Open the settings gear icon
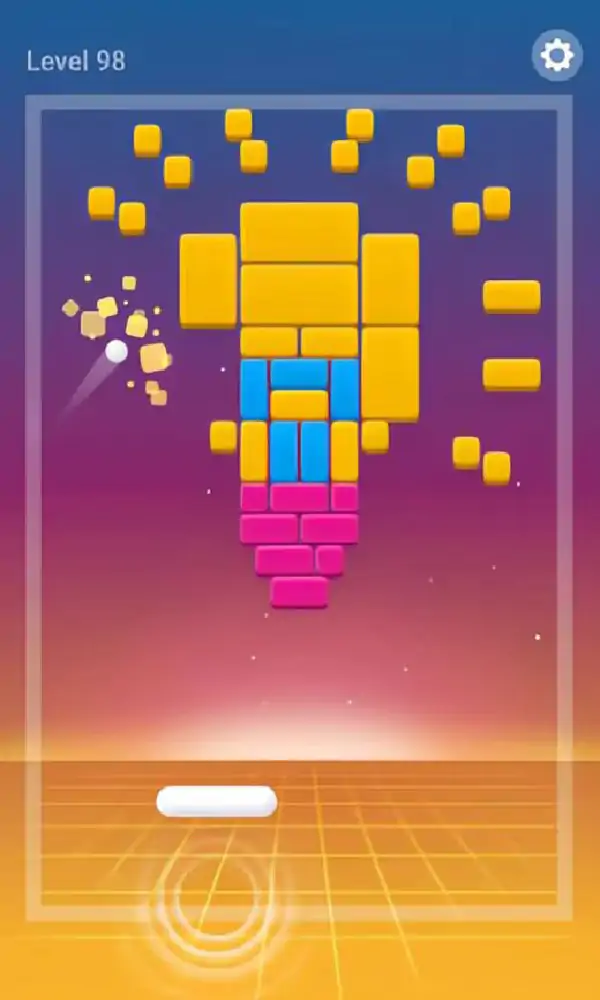This screenshot has height=1000, width=600. pos(556,56)
